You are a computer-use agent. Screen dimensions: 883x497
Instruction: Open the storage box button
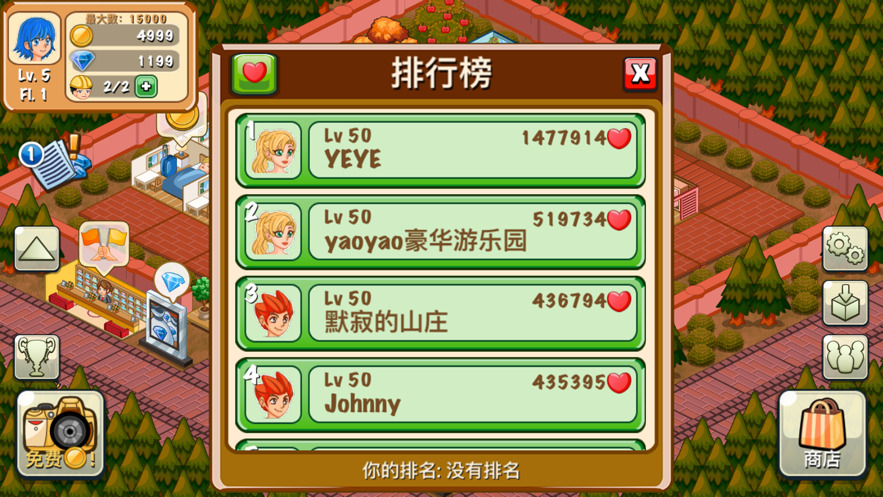(x=845, y=303)
